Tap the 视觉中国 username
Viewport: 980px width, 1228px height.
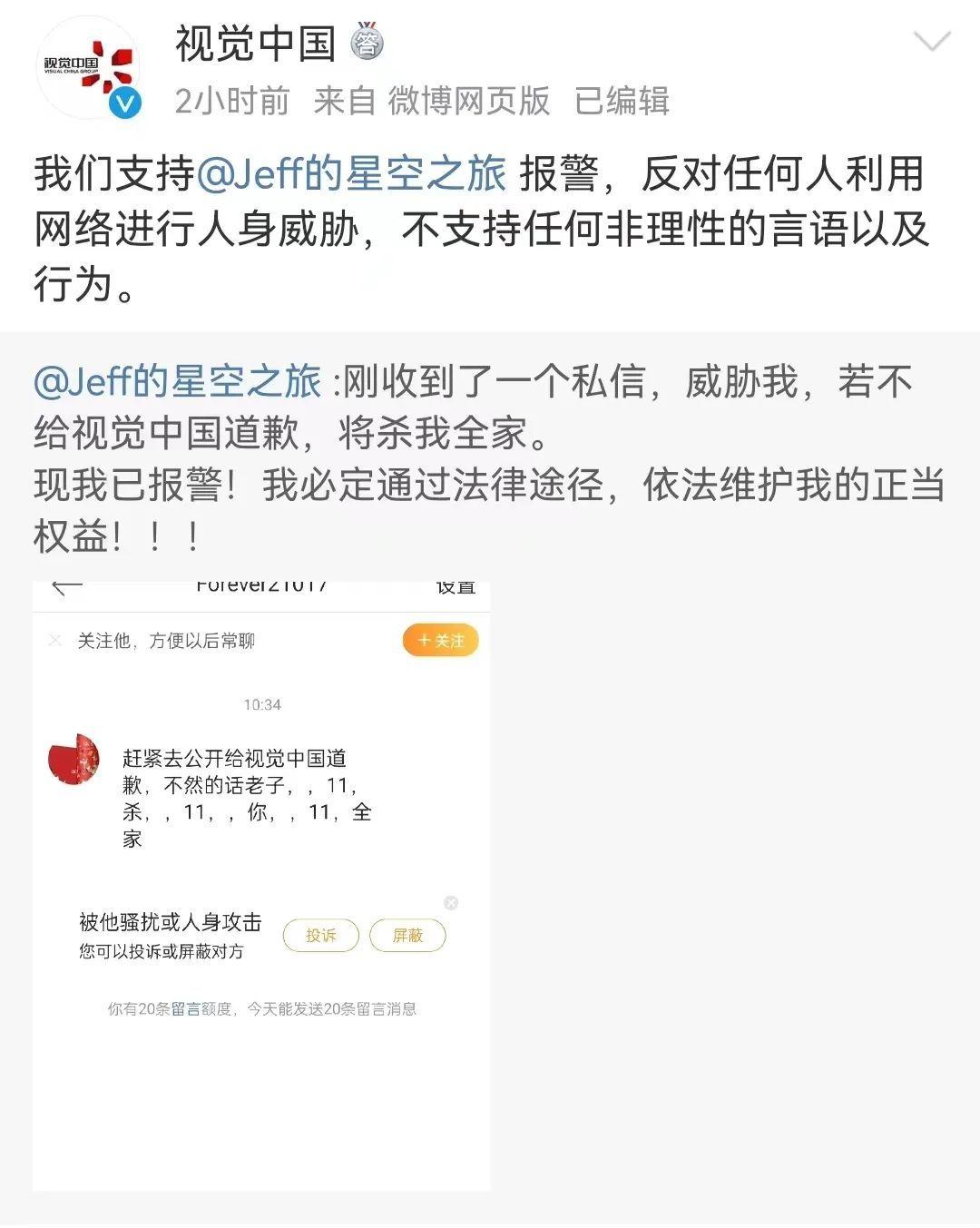[x=256, y=44]
